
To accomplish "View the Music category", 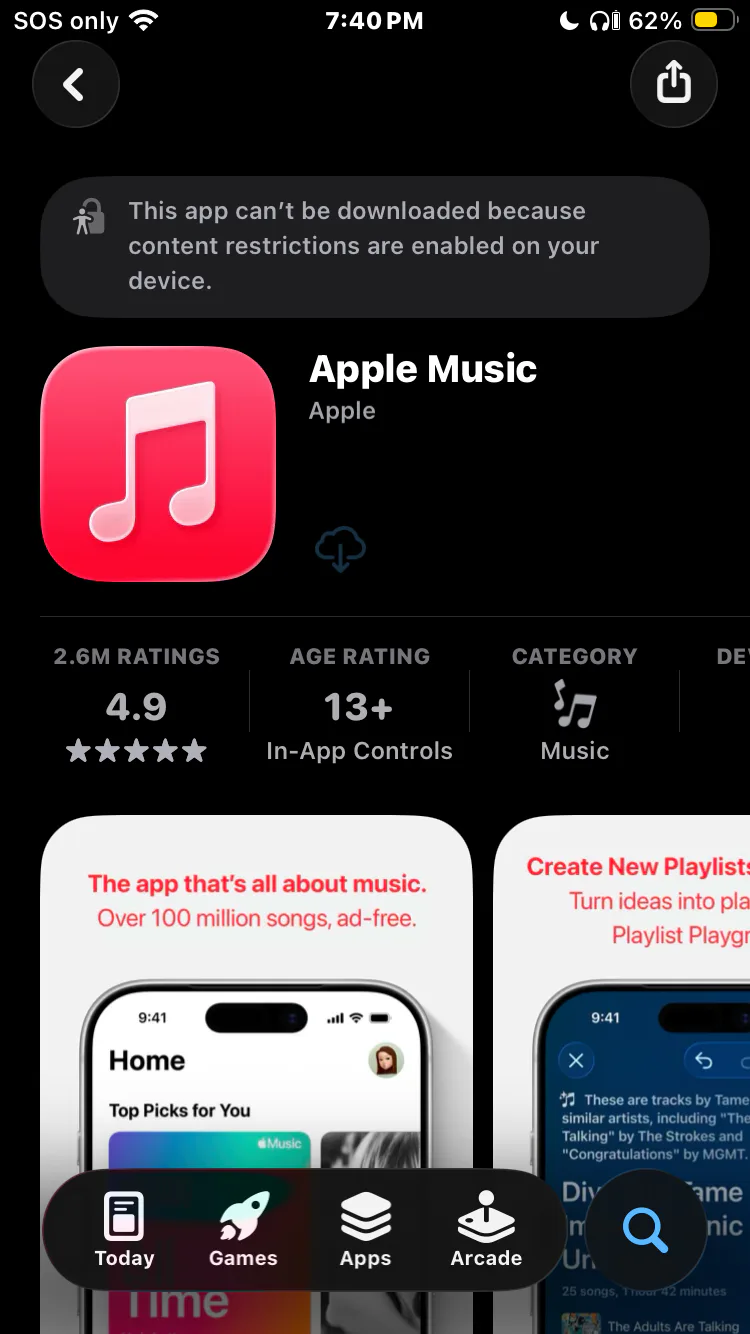I will point(574,705).
